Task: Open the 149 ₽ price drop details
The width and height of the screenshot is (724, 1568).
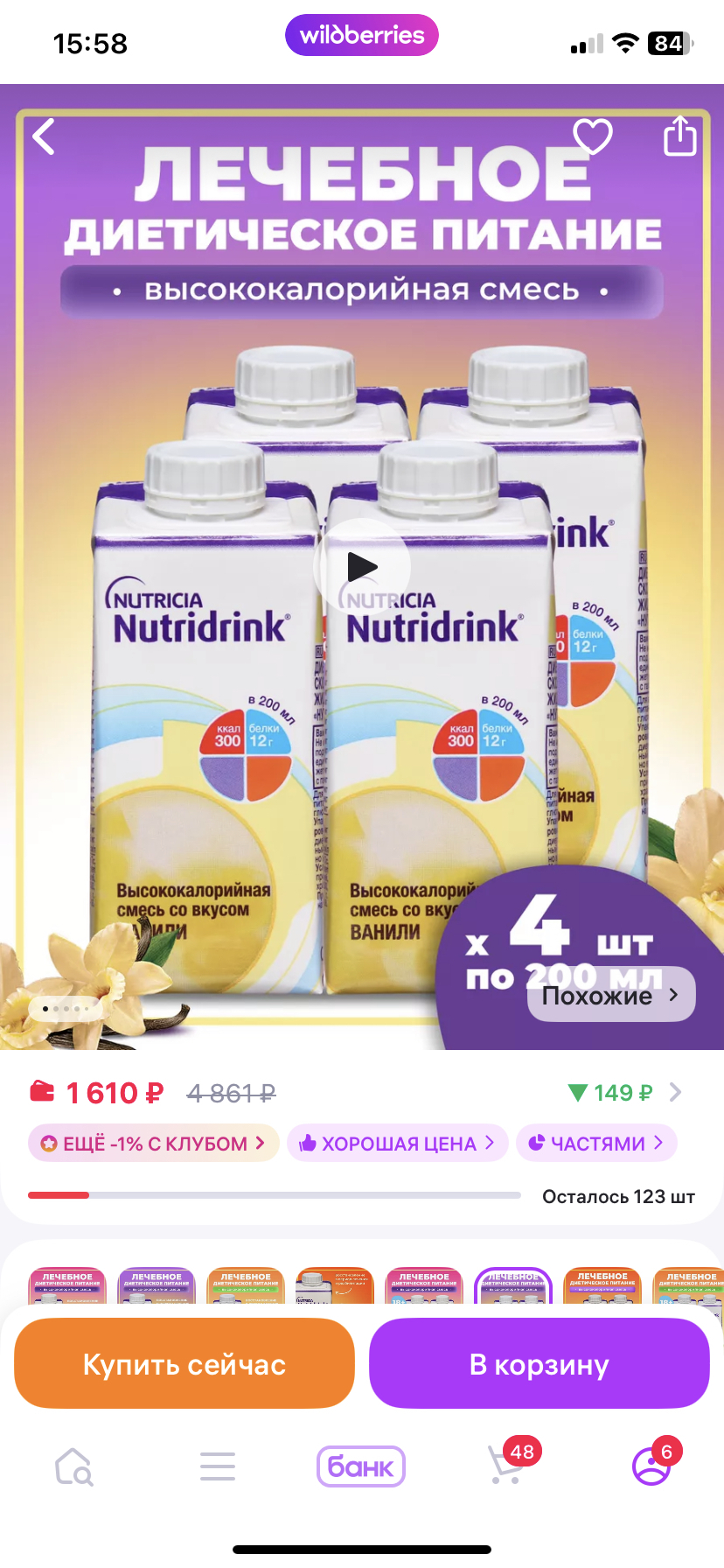Action: (x=624, y=1093)
